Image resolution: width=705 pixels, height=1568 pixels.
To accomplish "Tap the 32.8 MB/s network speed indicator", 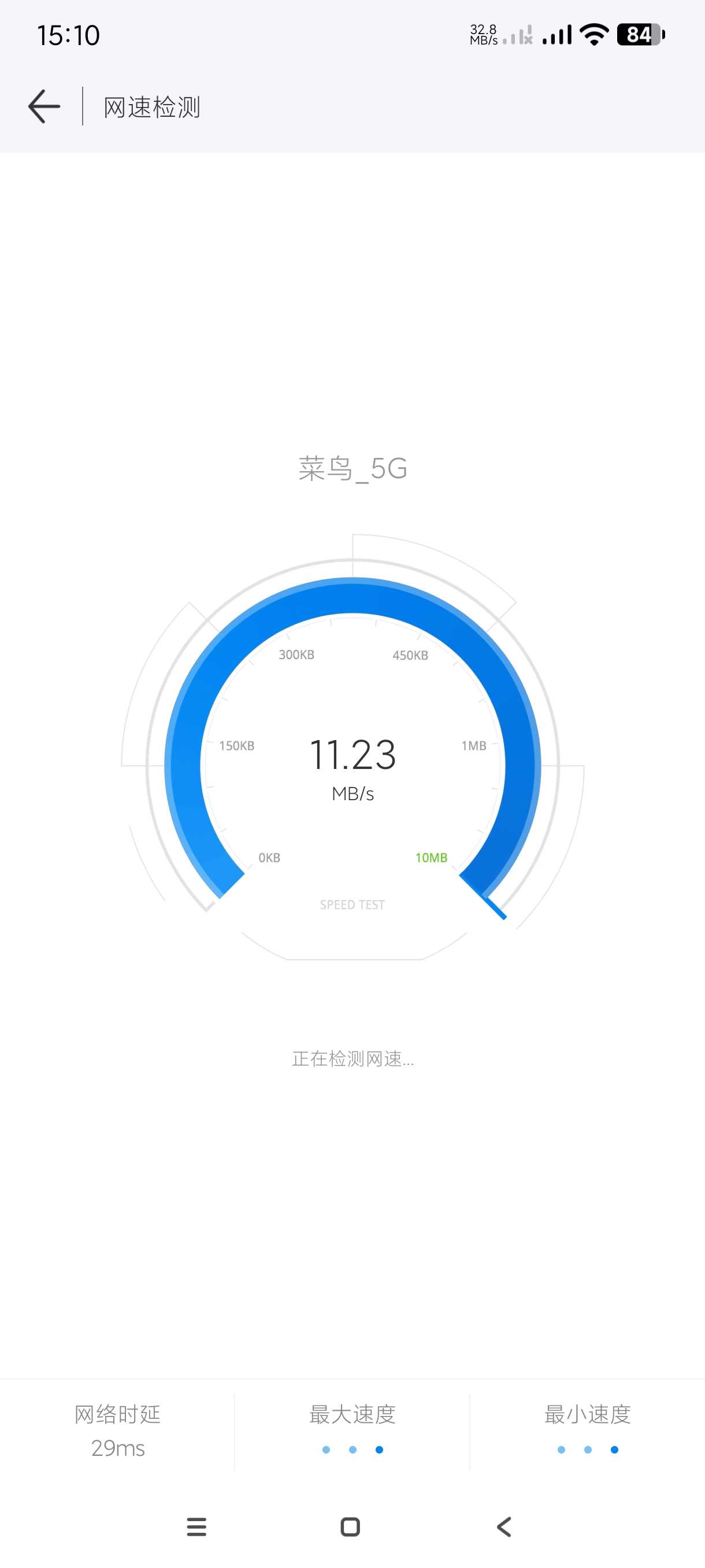I will pyautogui.click(x=483, y=35).
